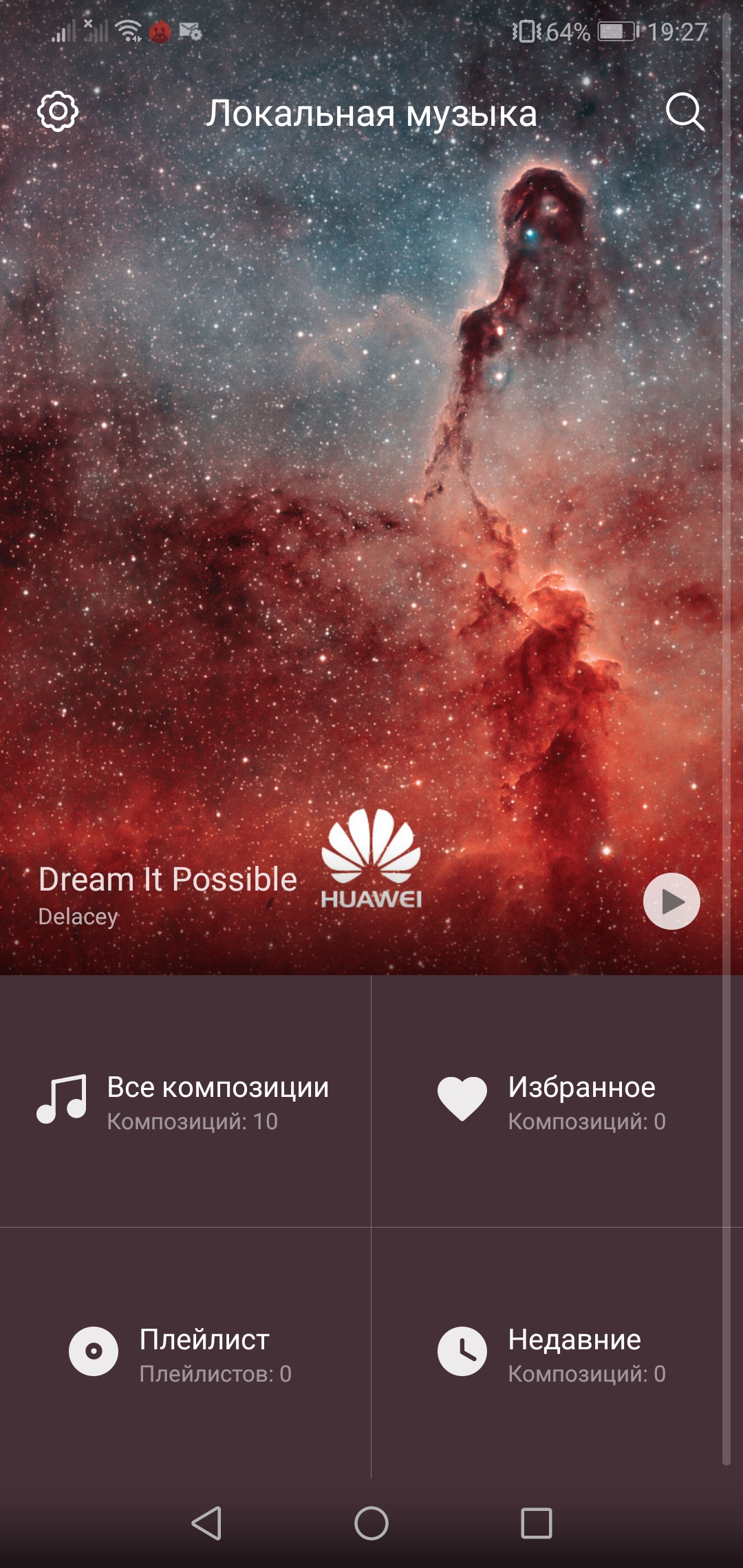Go back with the system back button
This screenshot has height=1568, width=743.
(x=206, y=1523)
